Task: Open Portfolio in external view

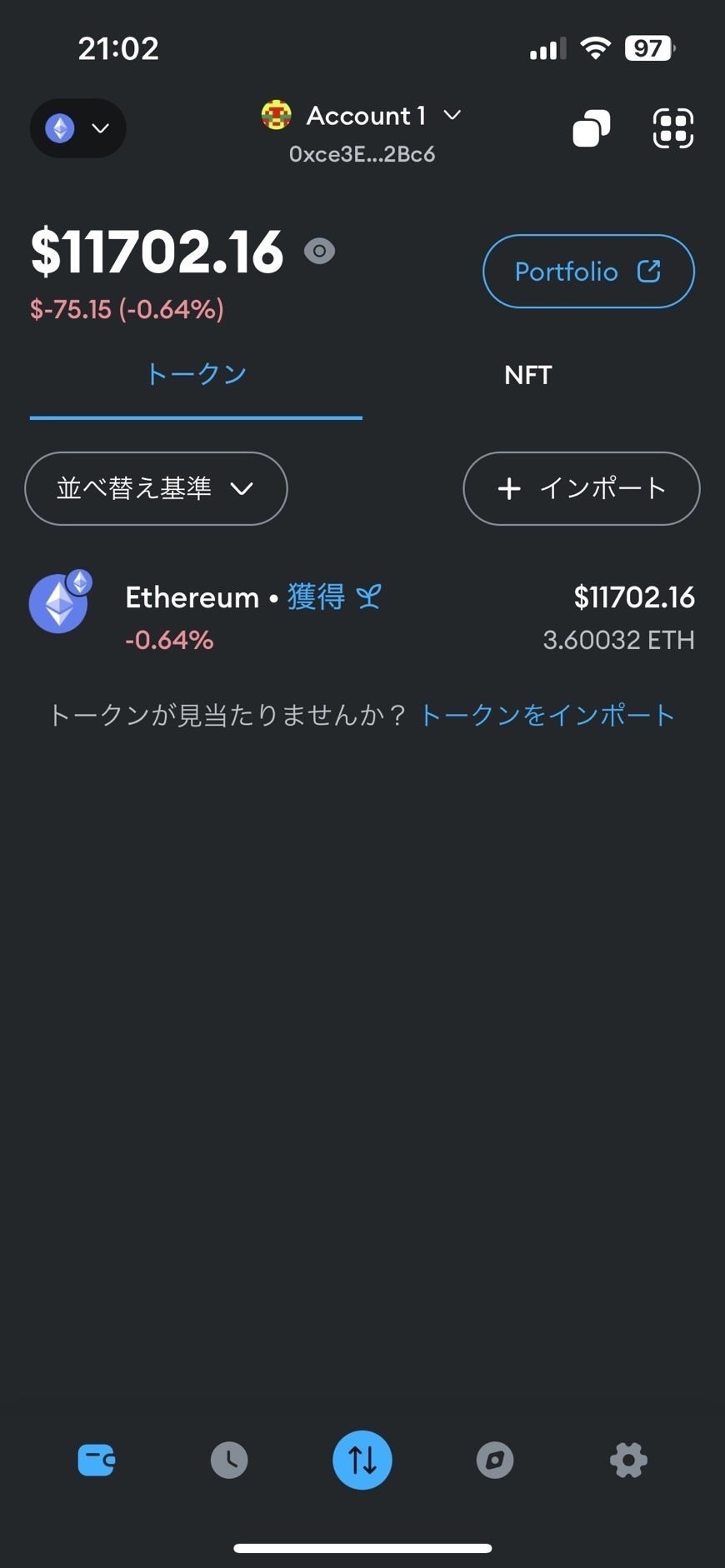Action: point(587,272)
